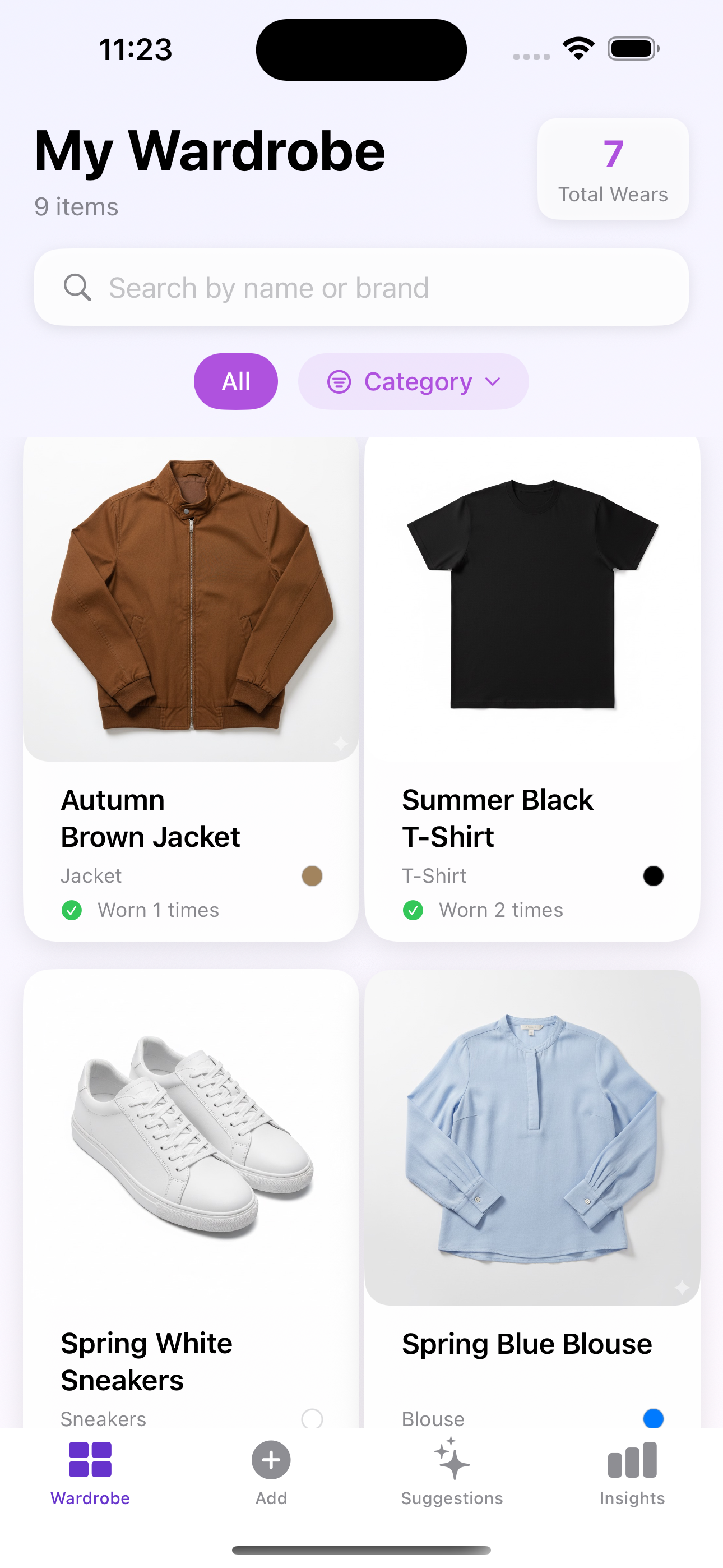
Task: Select the black color dot on Summer Black T-Shirt
Action: coord(654,875)
